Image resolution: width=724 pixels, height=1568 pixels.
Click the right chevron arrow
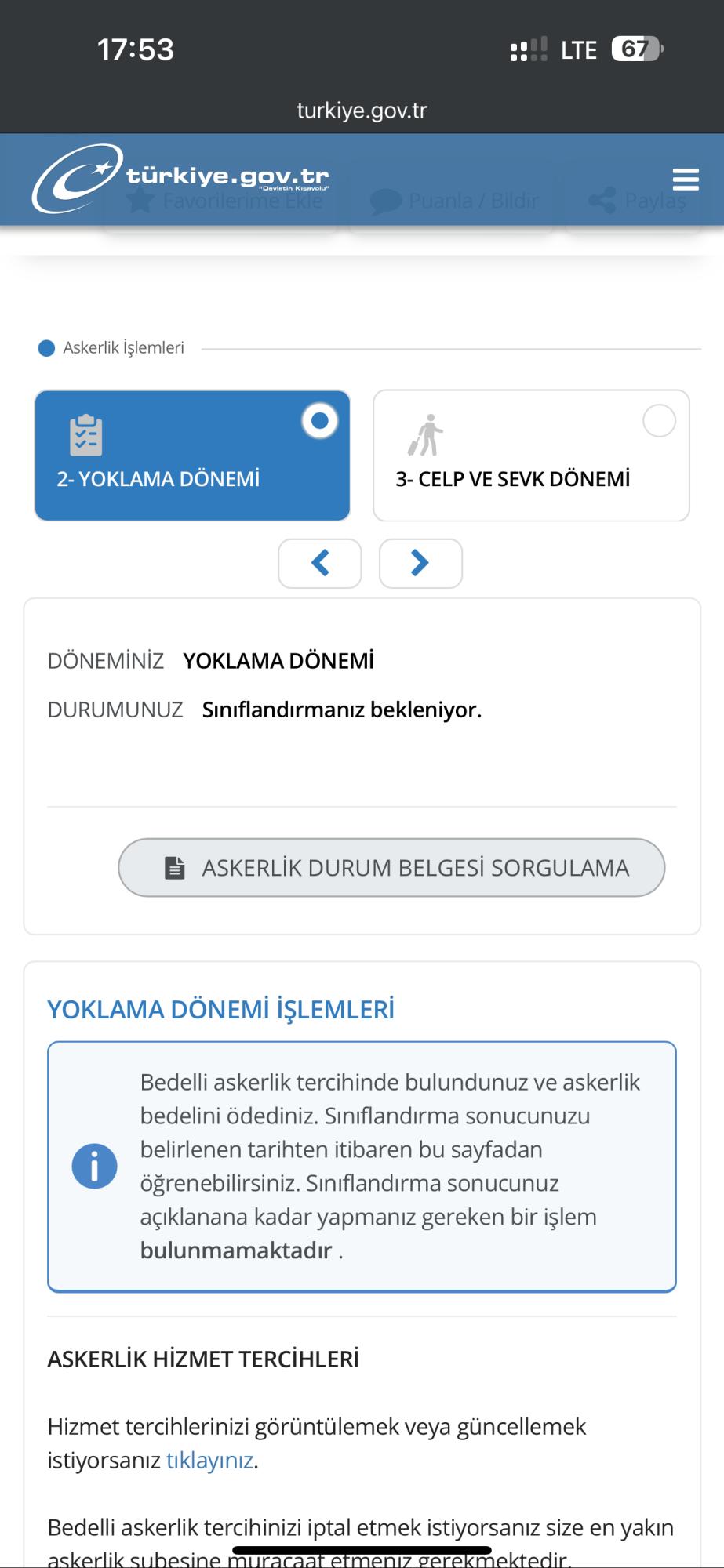420,563
